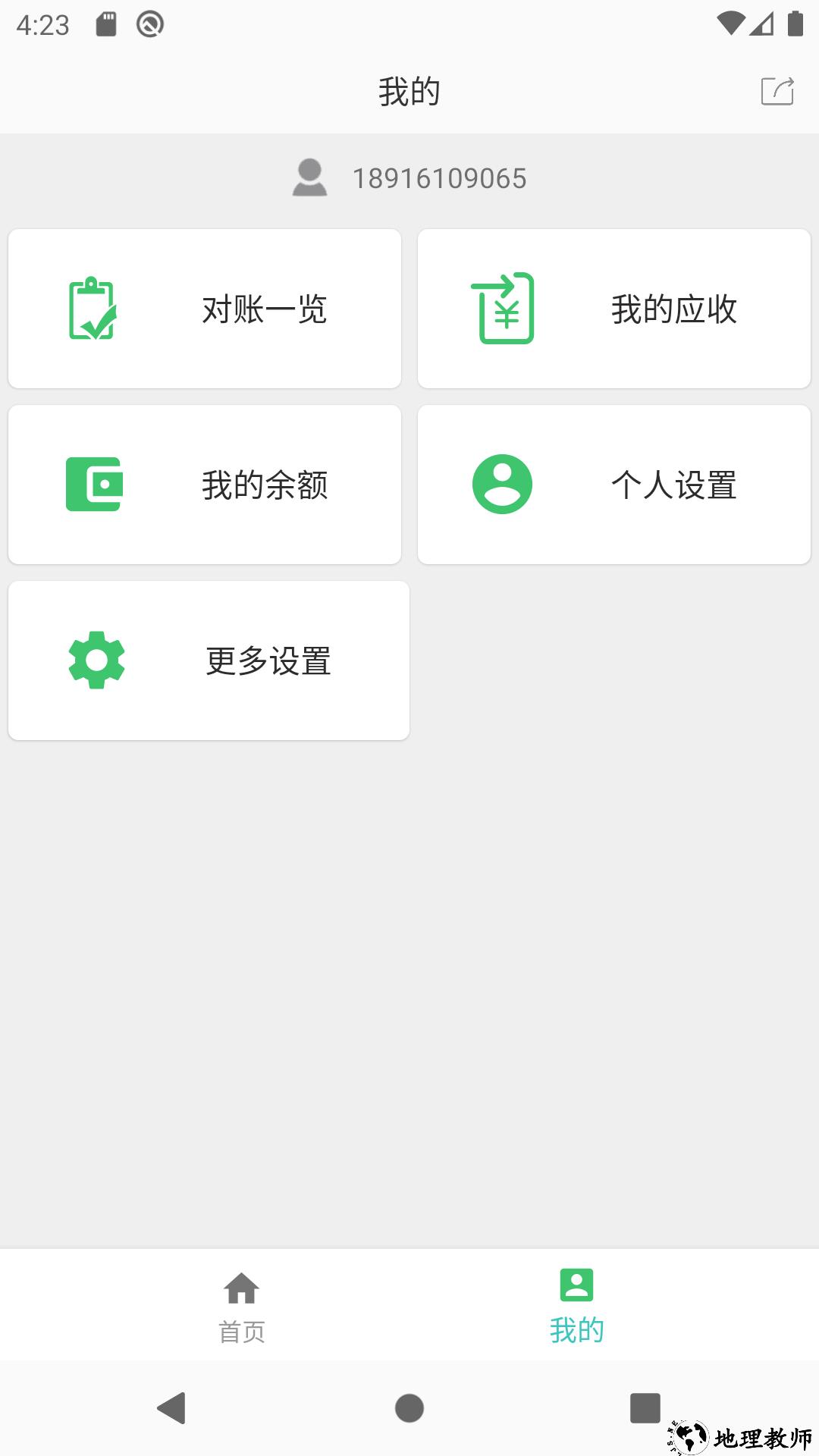819x1456 pixels.
Task: Tap the gray user avatar icon
Action: click(x=310, y=178)
